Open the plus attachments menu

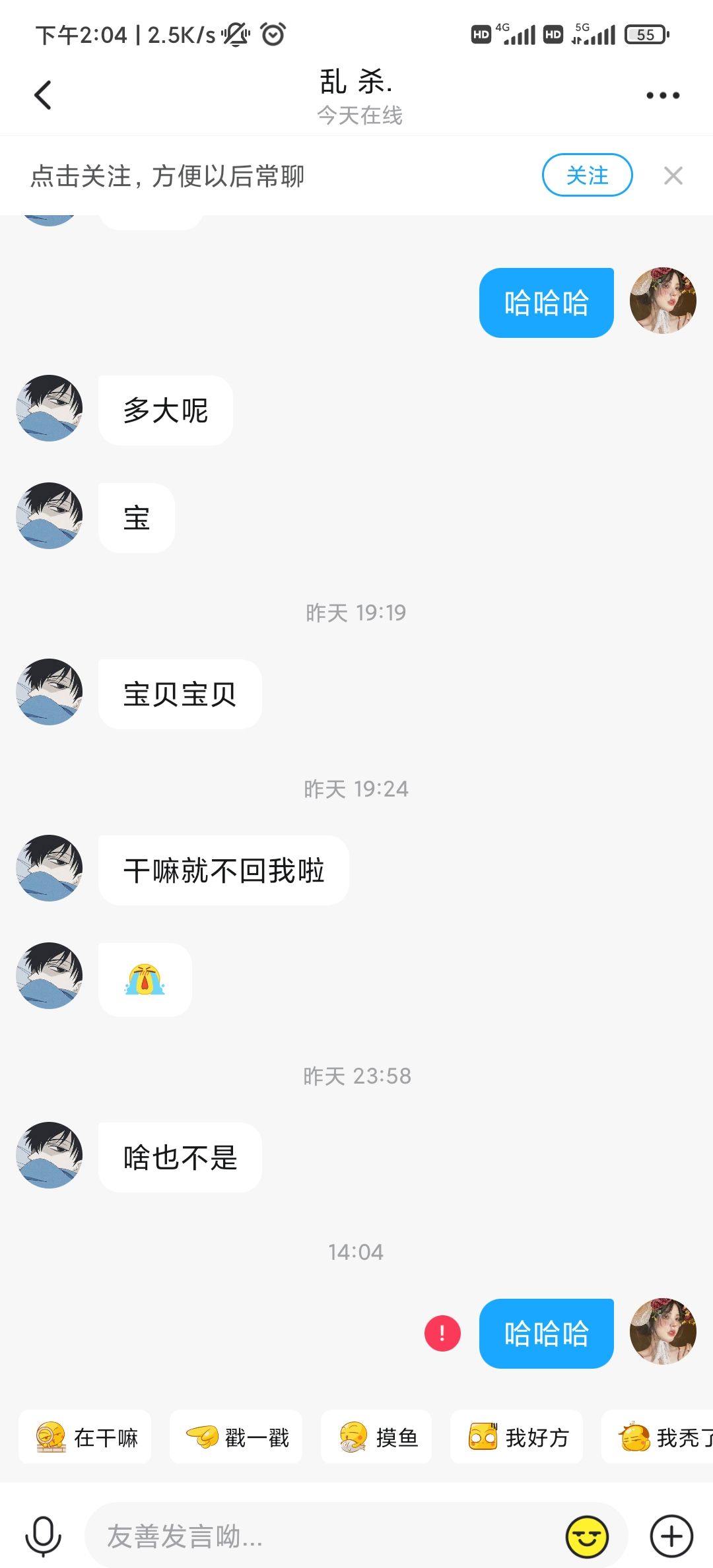tap(671, 1536)
